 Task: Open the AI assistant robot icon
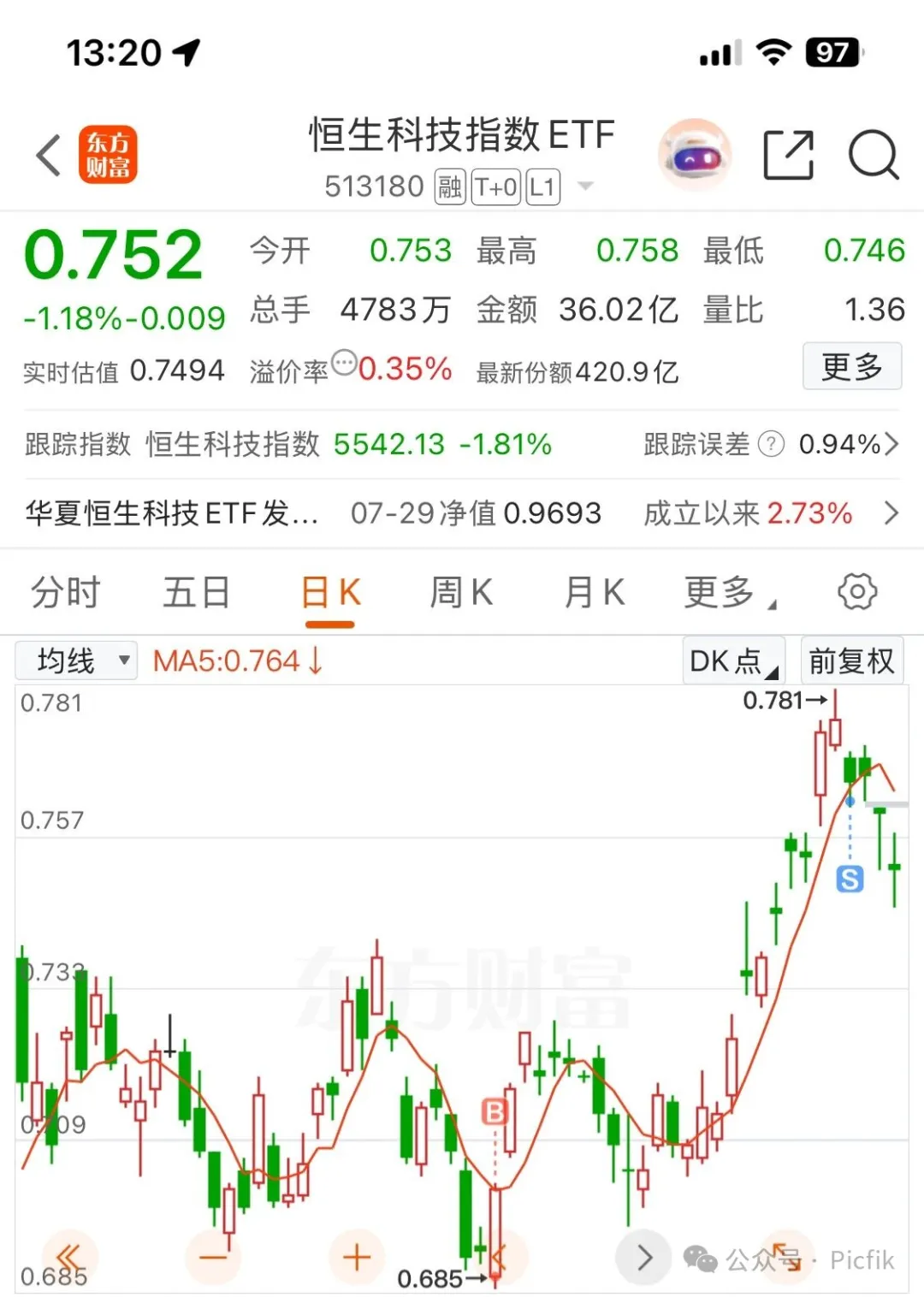(694, 157)
